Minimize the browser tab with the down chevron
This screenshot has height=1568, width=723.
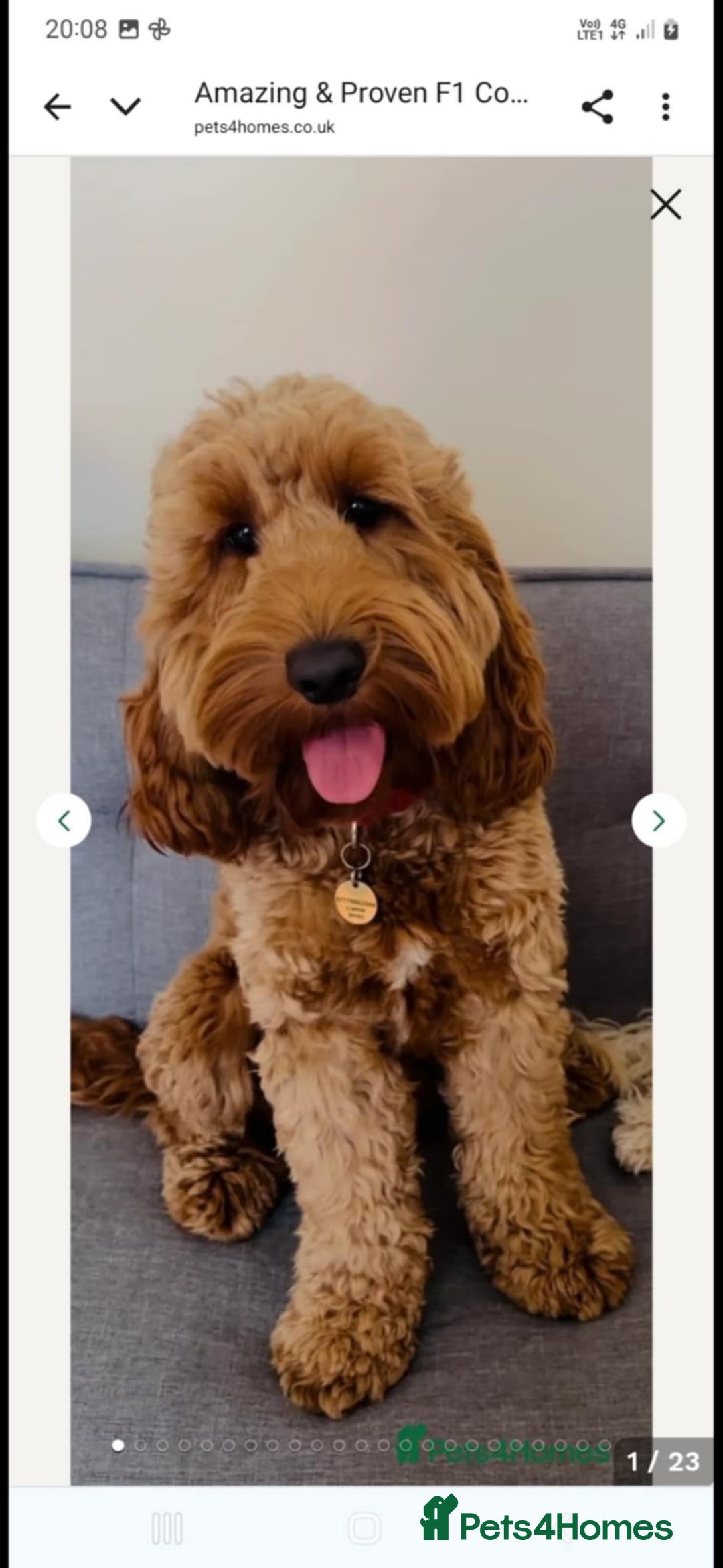125,107
